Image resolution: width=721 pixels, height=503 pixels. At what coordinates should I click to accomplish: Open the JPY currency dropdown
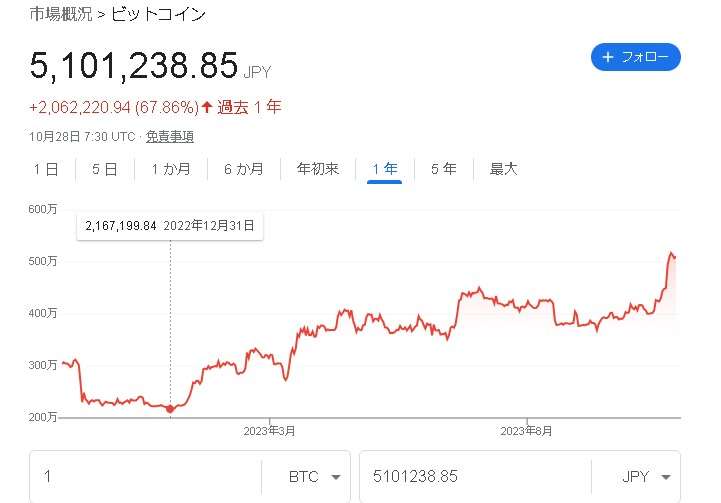[645, 477]
